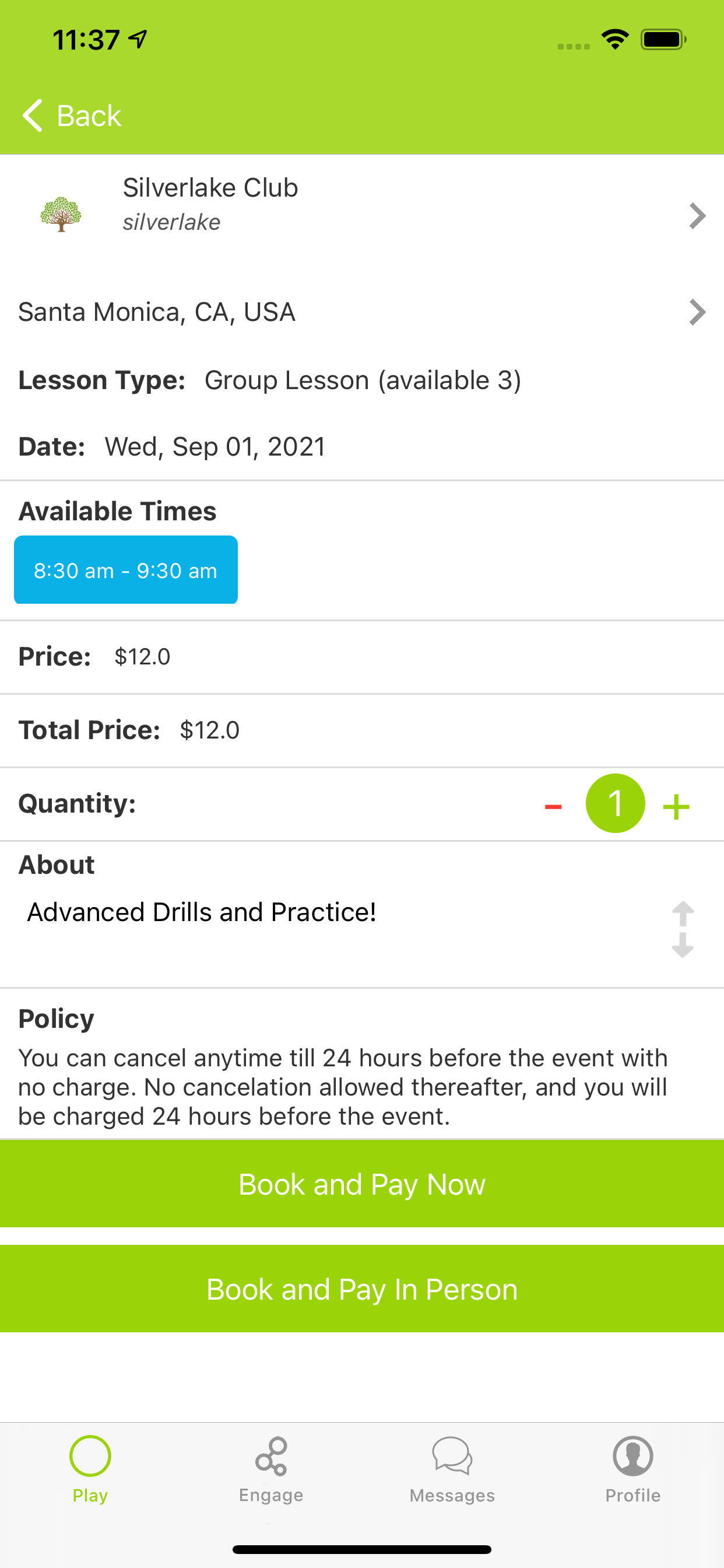Image resolution: width=724 pixels, height=1568 pixels.
Task: Expand the Lesson Type selection
Action: point(362,380)
